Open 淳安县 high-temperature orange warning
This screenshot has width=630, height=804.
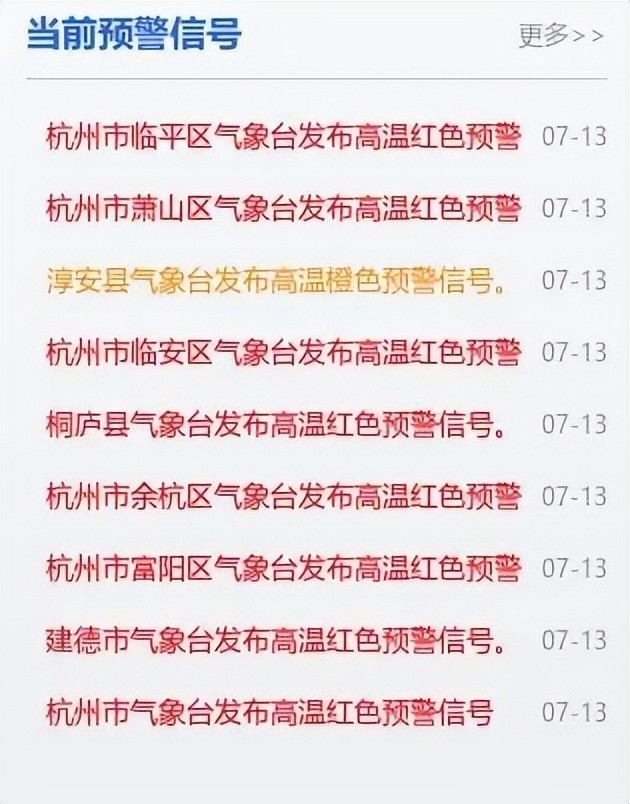coord(275,280)
